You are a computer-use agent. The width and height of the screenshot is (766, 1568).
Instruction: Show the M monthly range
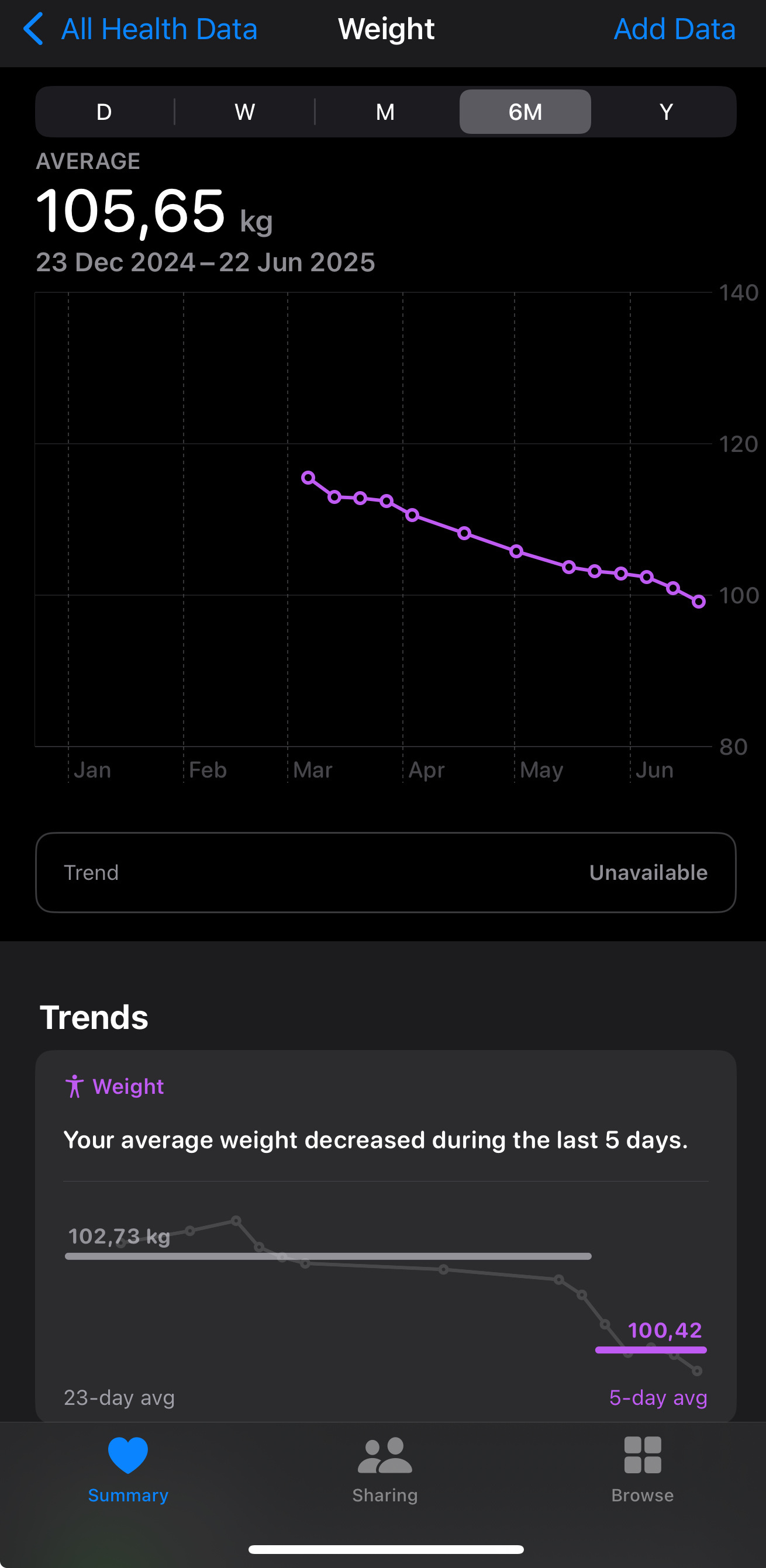coord(385,112)
